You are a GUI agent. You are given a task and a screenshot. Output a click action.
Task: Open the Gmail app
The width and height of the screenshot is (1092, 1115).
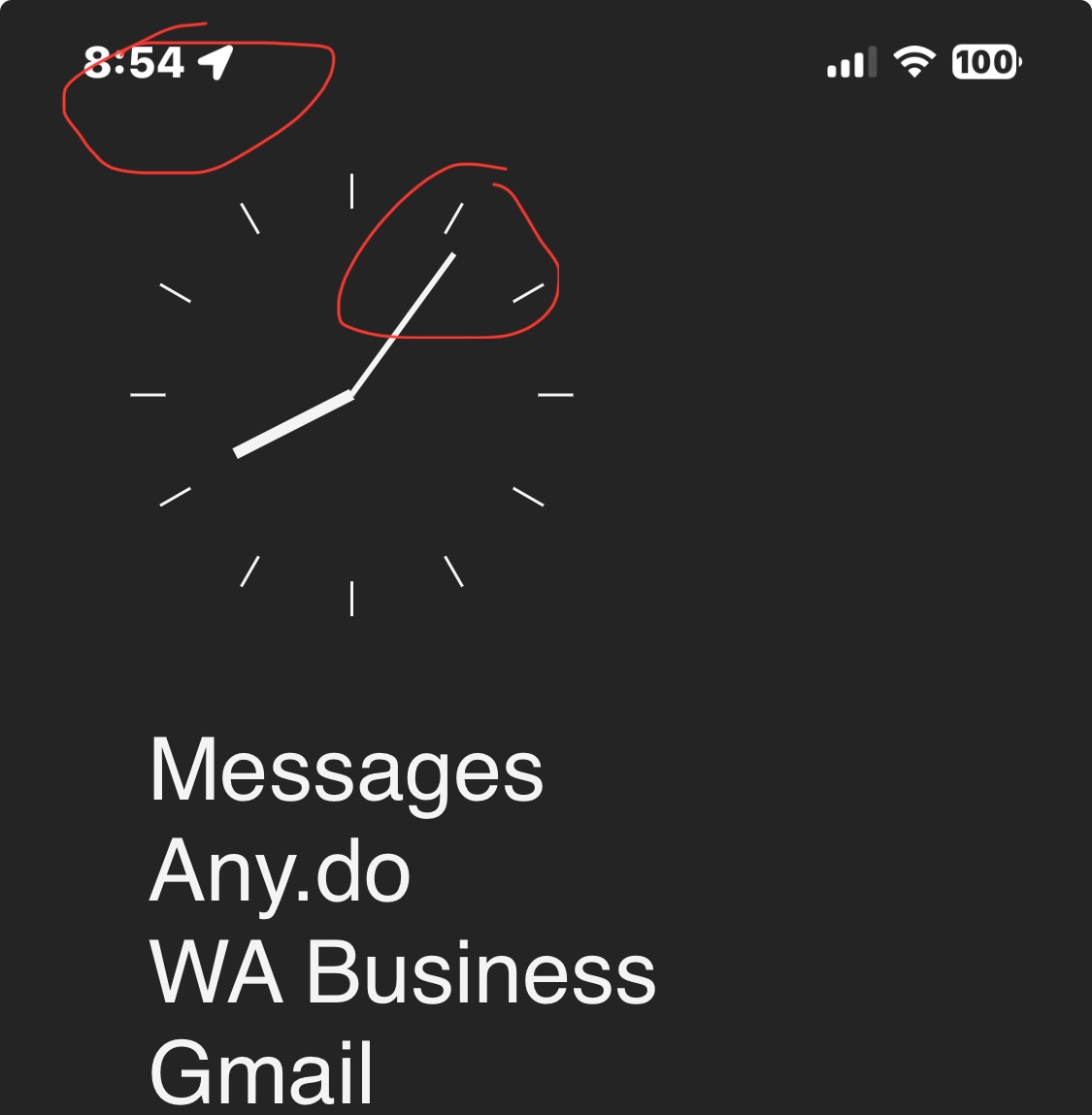pos(261,1073)
